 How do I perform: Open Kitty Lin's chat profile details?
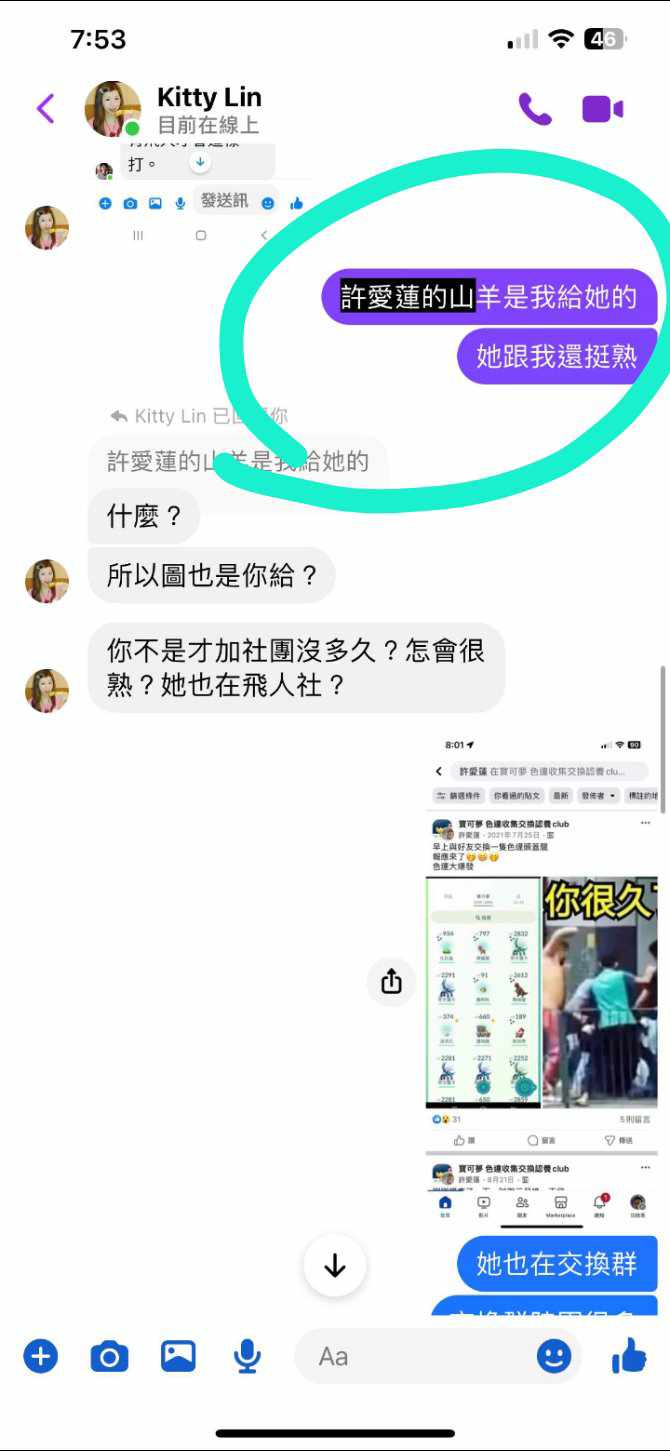[208, 109]
